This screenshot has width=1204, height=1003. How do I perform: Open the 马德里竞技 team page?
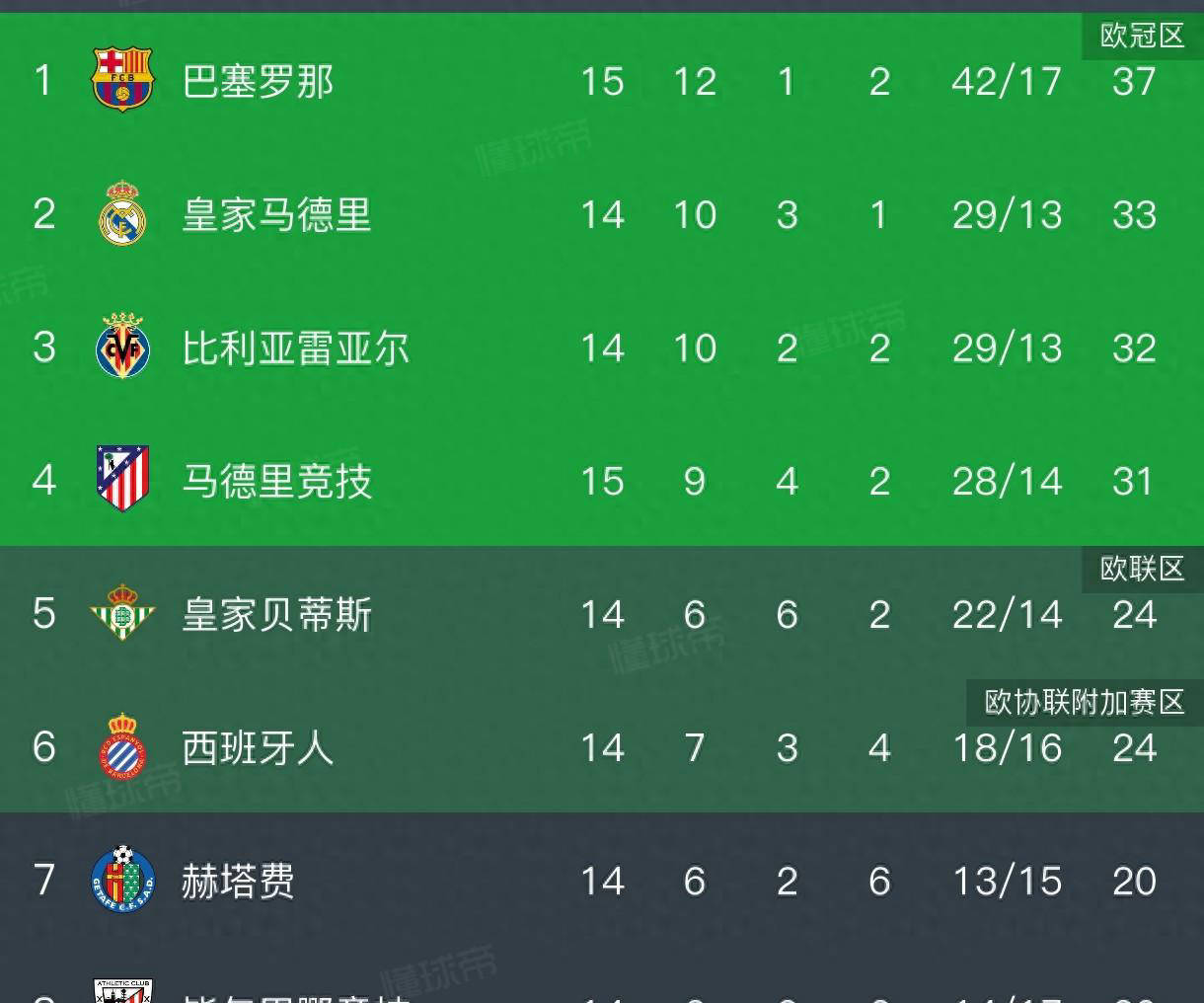276,481
